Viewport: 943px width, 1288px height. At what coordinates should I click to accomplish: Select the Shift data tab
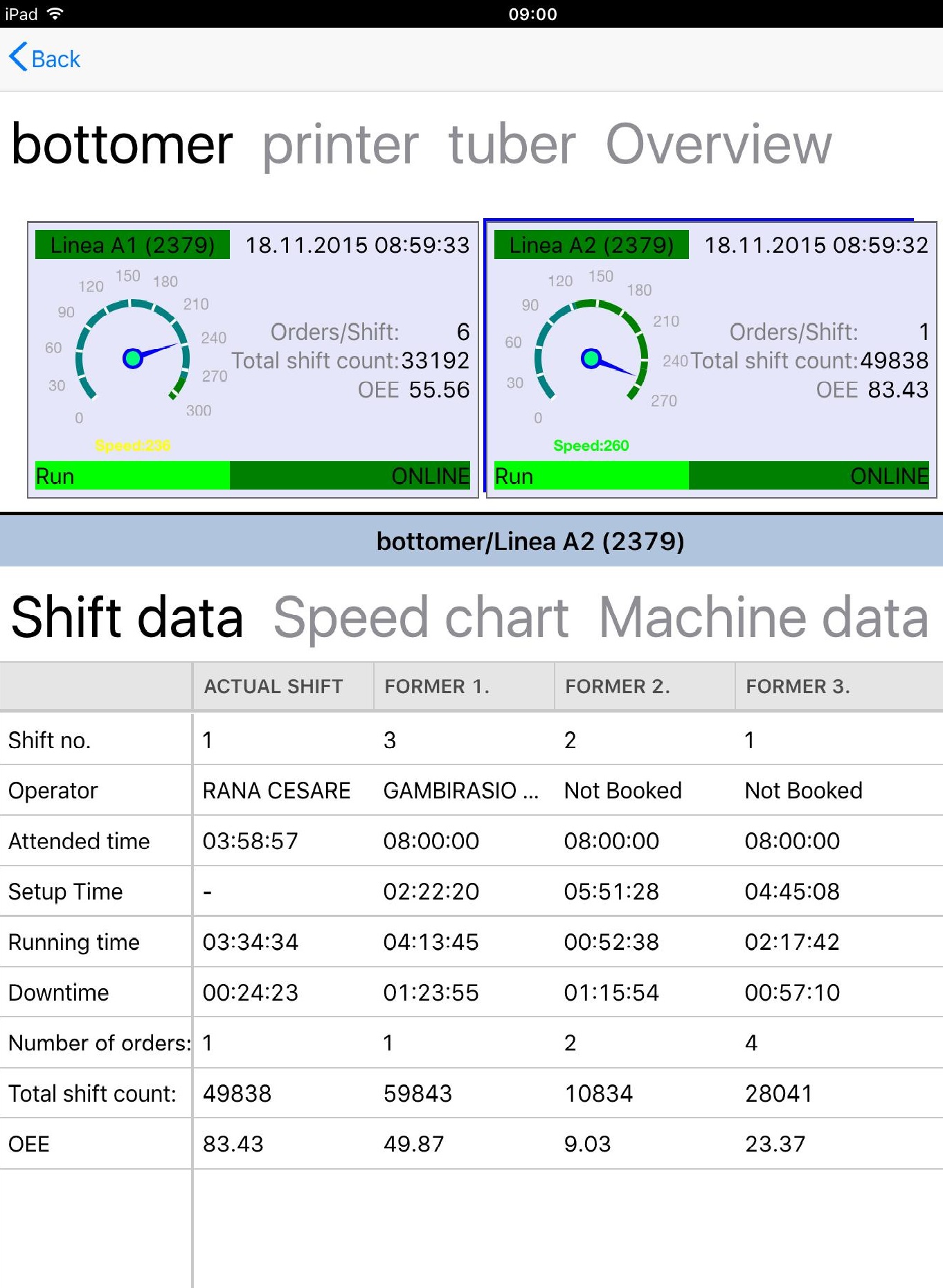click(127, 617)
